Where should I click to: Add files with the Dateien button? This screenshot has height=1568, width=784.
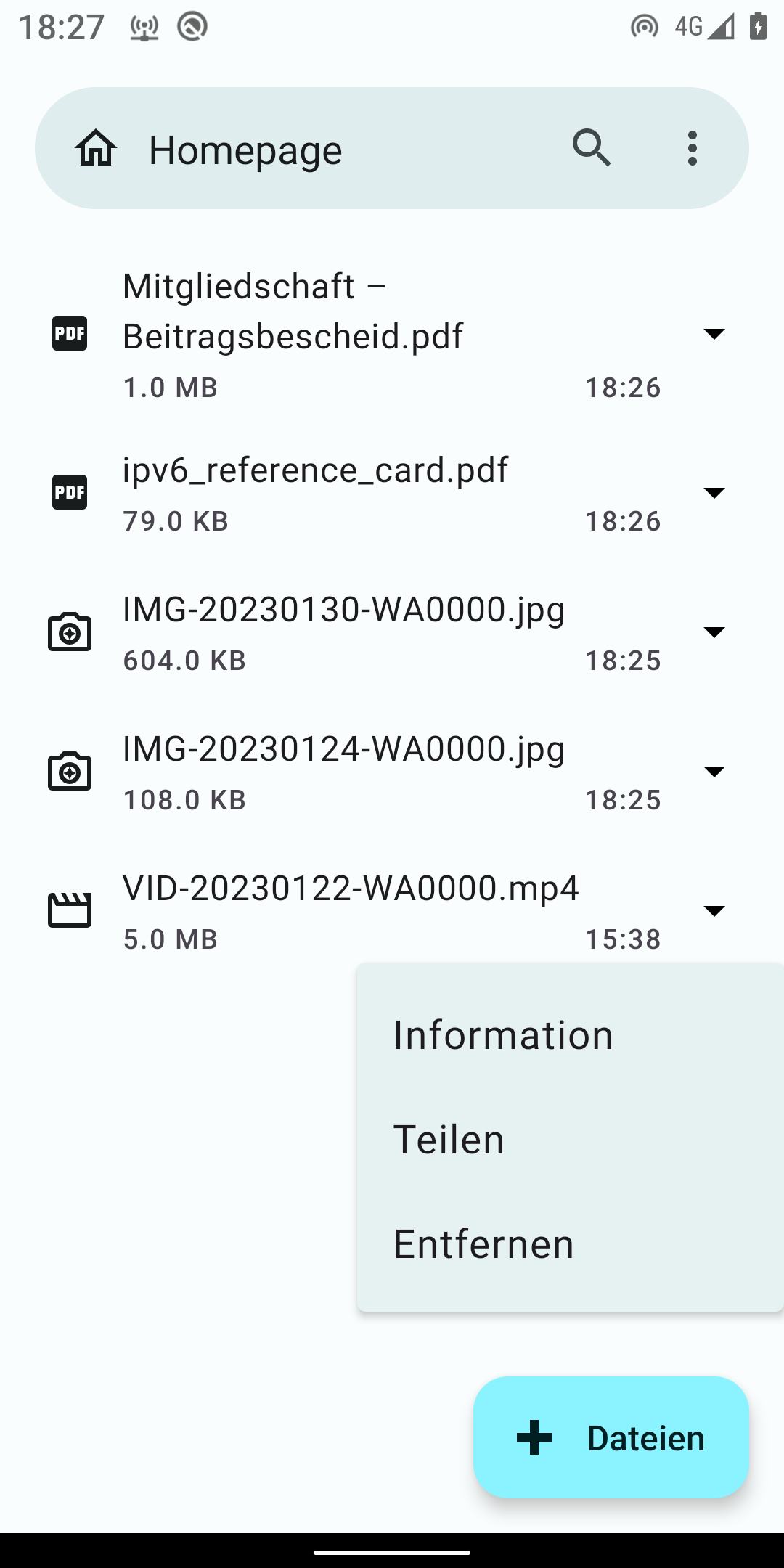(x=611, y=1438)
